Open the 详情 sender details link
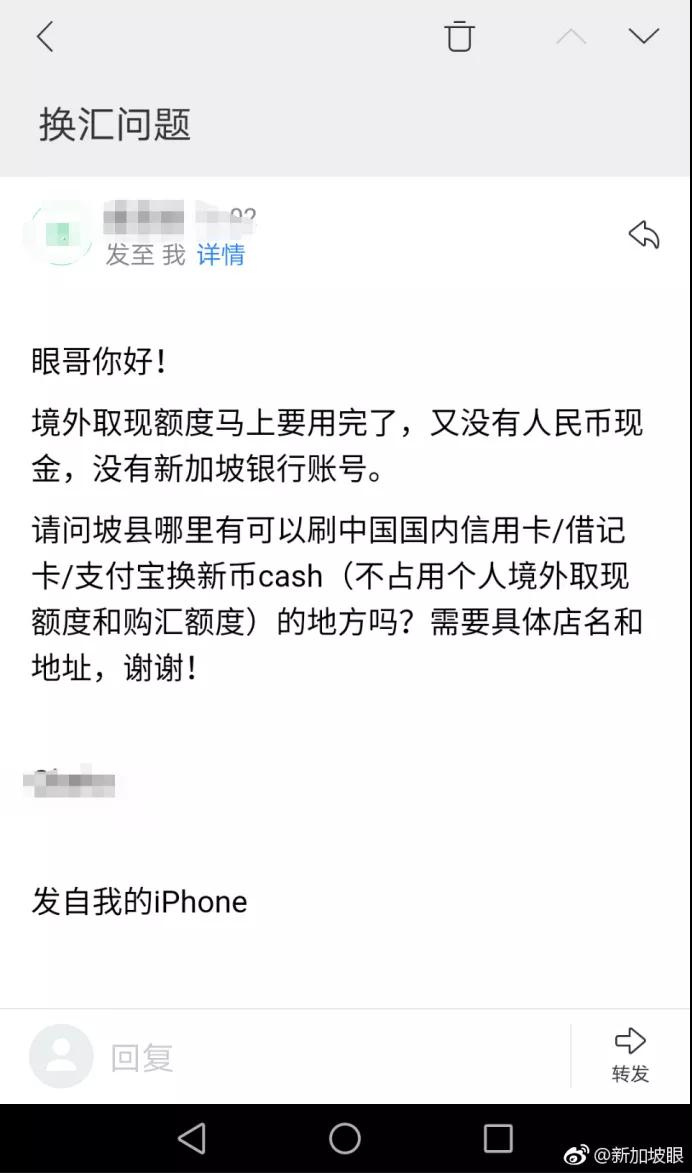The image size is (692, 1173). pos(220,255)
